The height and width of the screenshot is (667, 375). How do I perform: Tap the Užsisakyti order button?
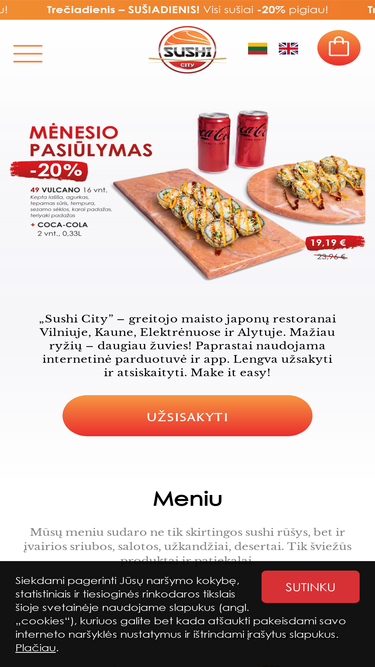(188, 416)
